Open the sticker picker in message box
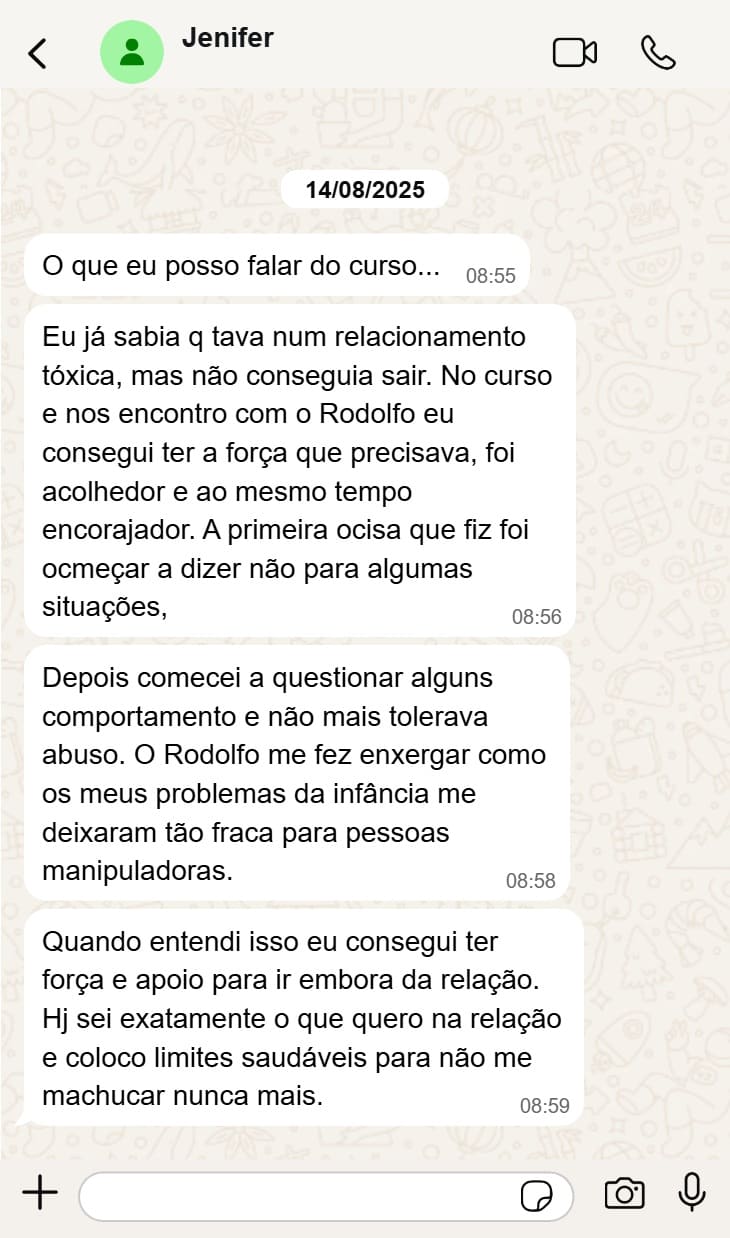The image size is (730, 1238). 537,1196
